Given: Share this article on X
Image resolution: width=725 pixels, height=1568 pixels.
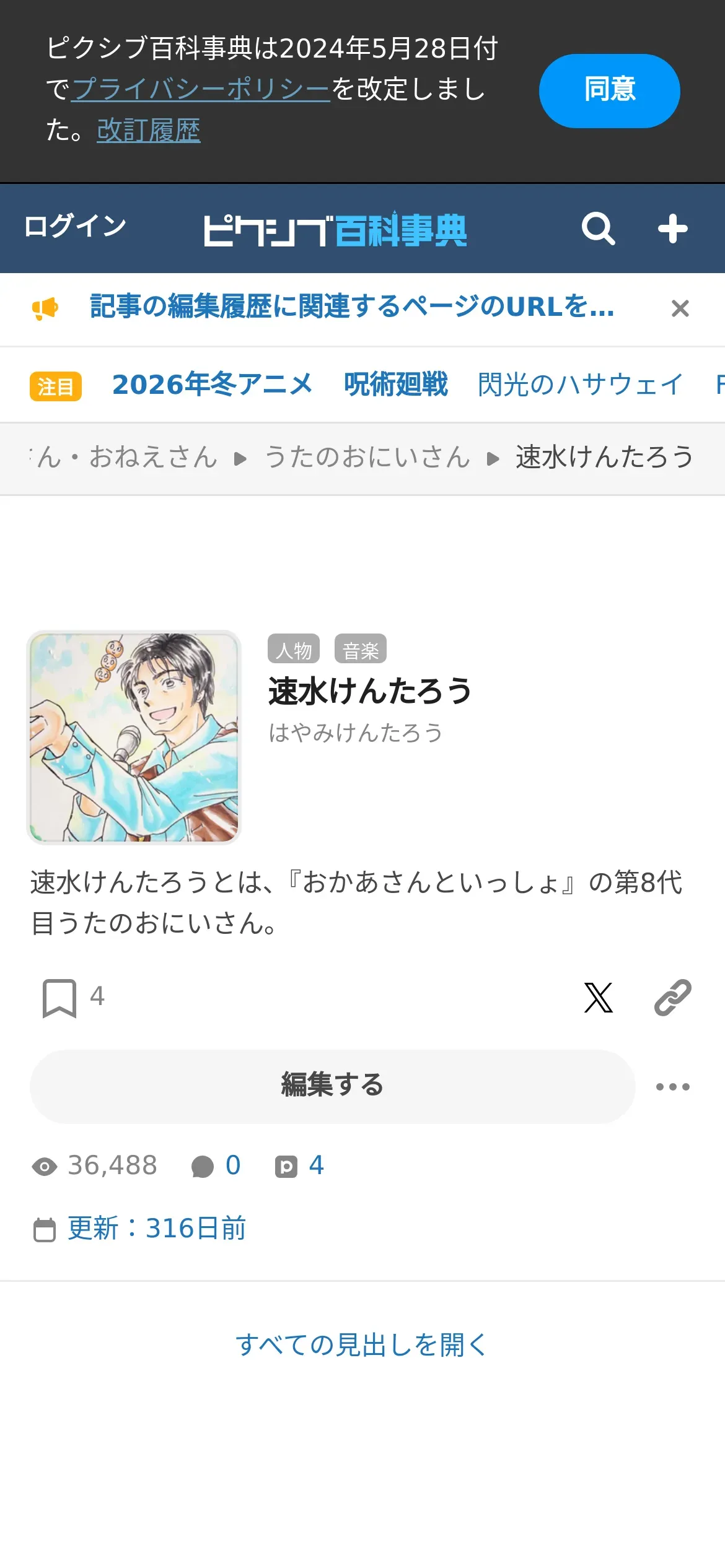Looking at the screenshot, I should point(598,997).
